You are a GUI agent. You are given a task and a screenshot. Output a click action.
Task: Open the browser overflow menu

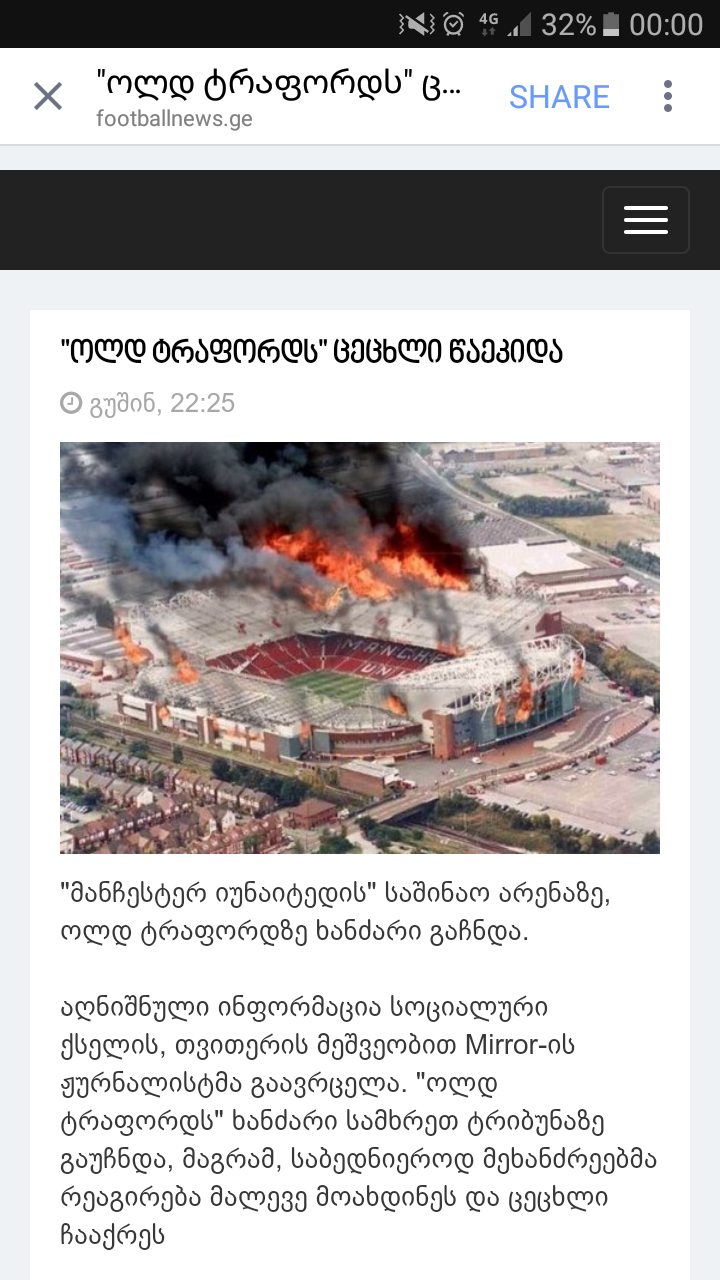coord(667,97)
